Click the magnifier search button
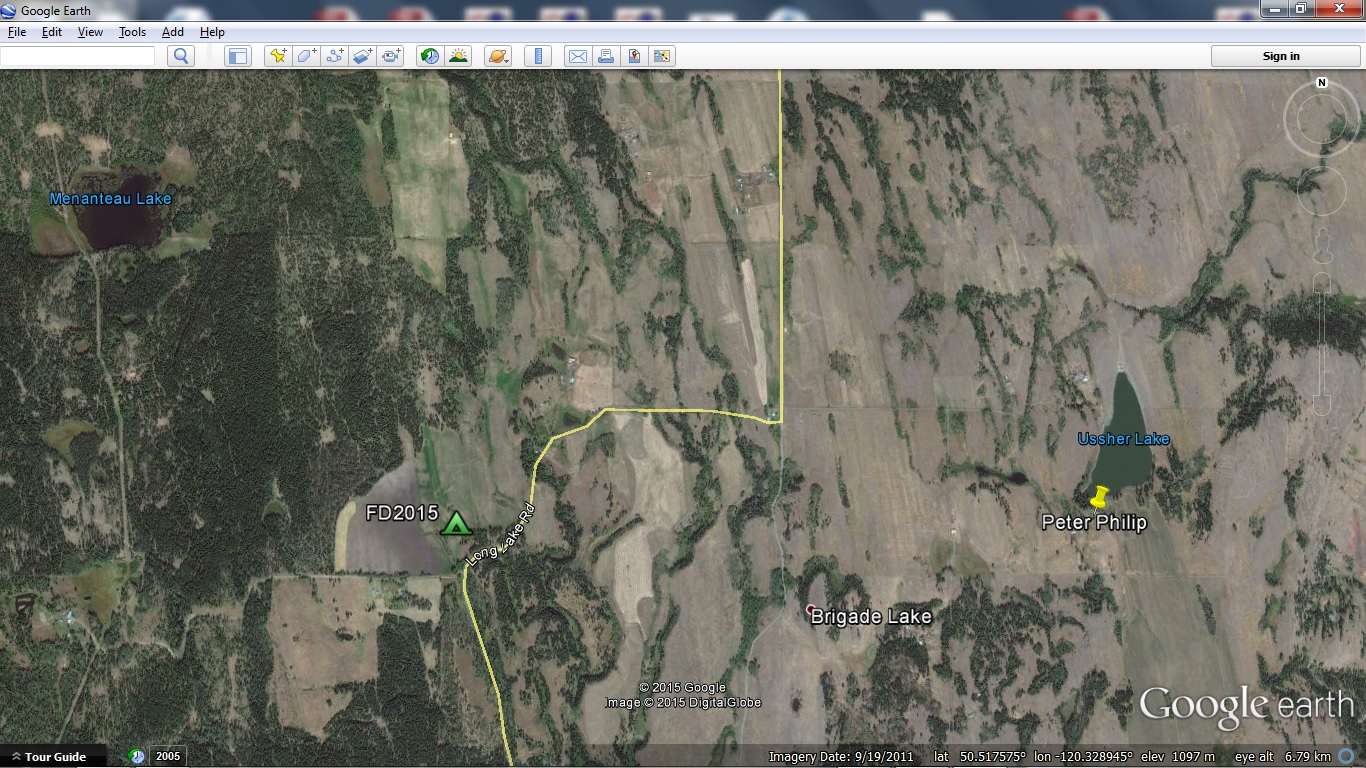Screen dimensions: 1366x768 [x=179, y=56]
